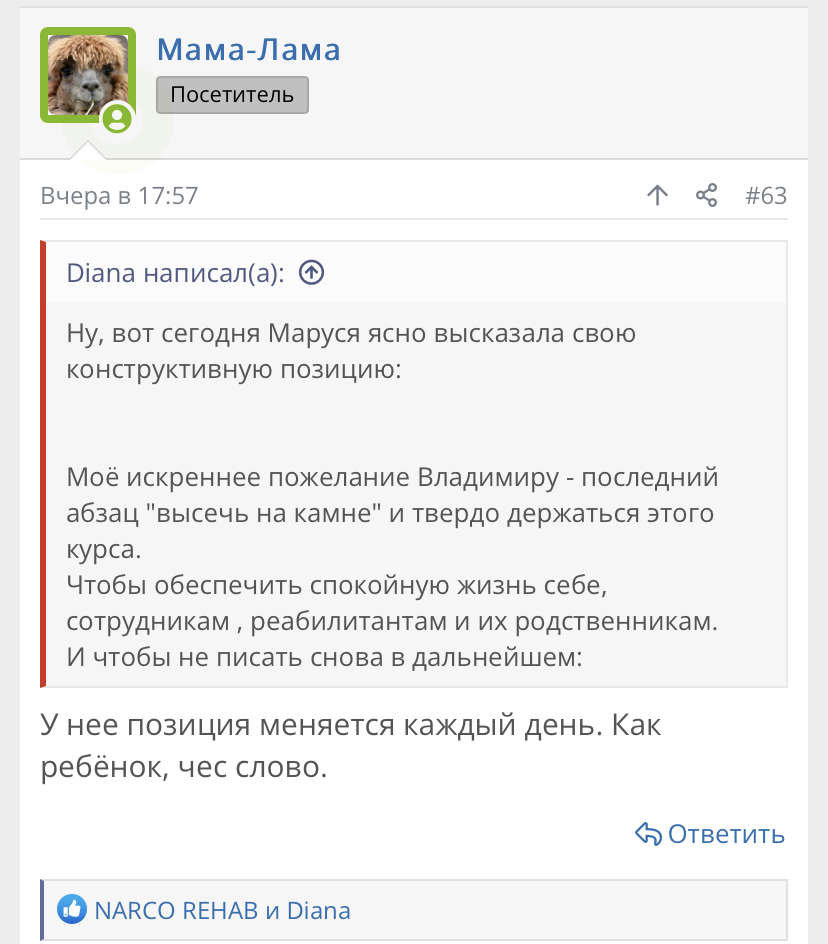View NARCO REHAB's profile from likes
This screenshot has width=828, height=944.
pos(176,910)
